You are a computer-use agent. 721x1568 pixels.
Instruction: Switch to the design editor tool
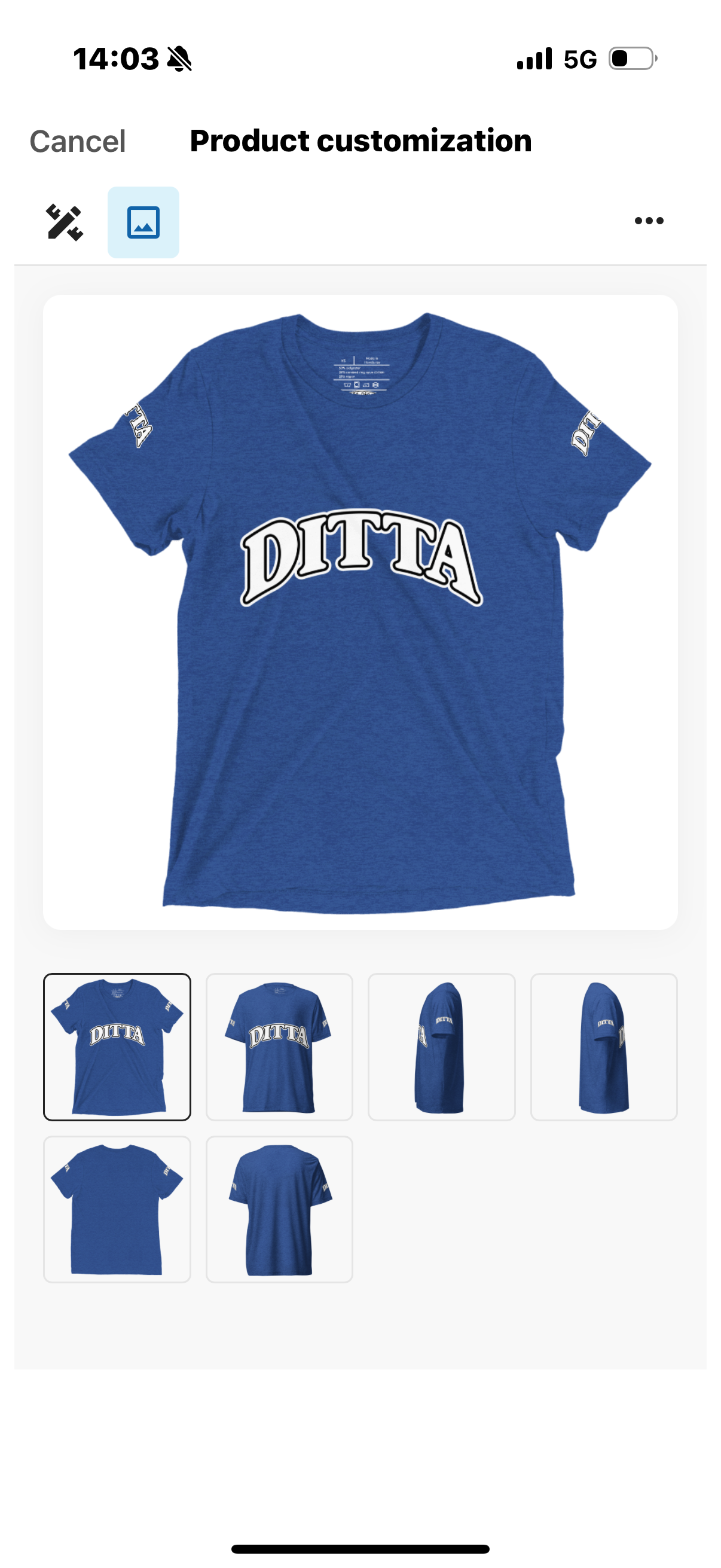pyautogui.click(x=64, y=222)
